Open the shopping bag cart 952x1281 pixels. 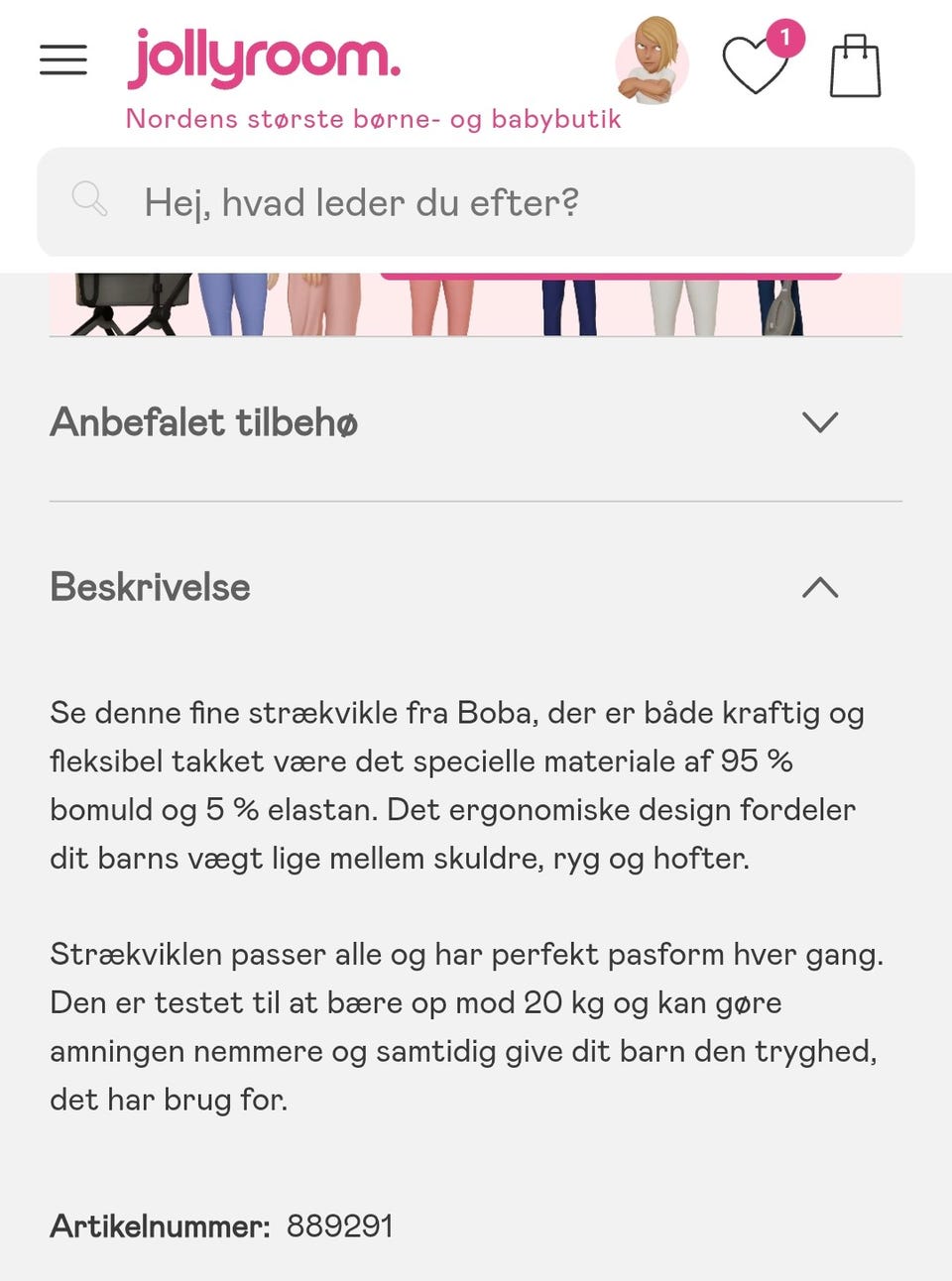click(854, 67)
